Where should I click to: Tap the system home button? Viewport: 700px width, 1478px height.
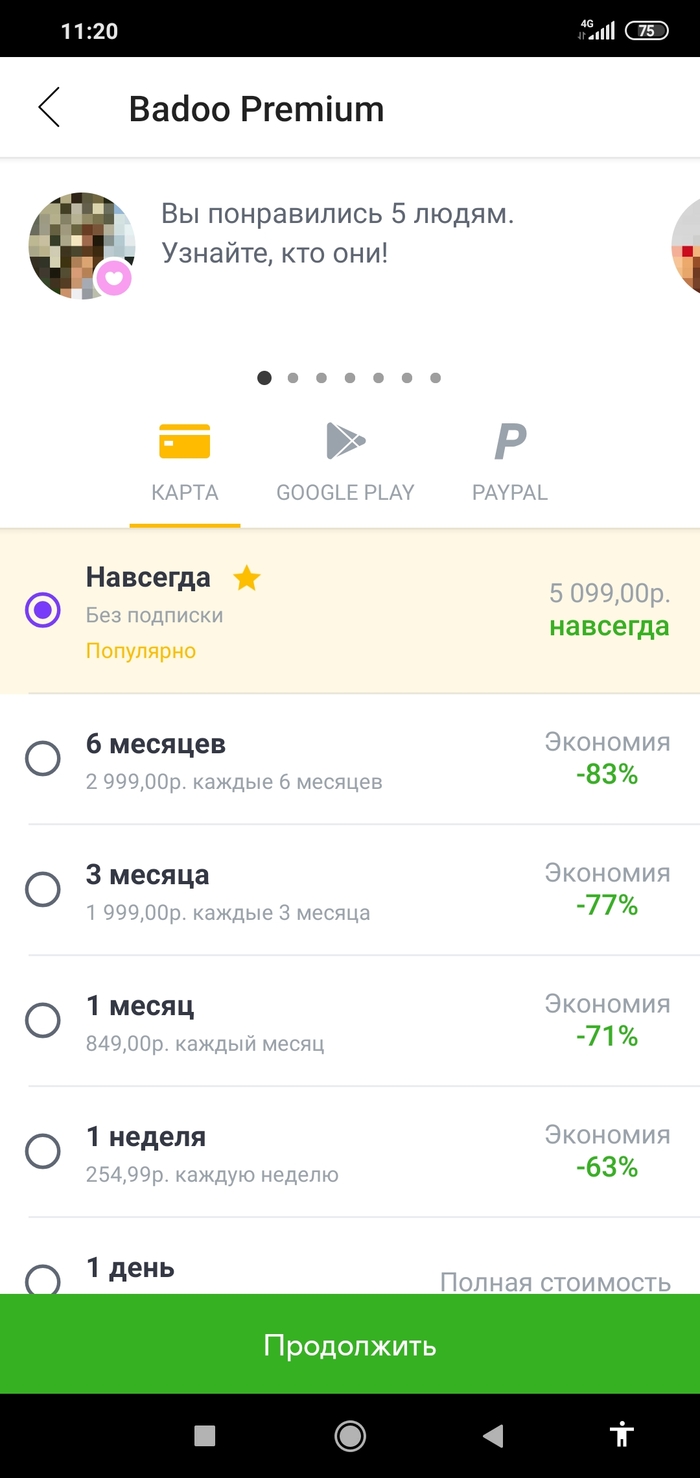click(x=350, y=1436)
